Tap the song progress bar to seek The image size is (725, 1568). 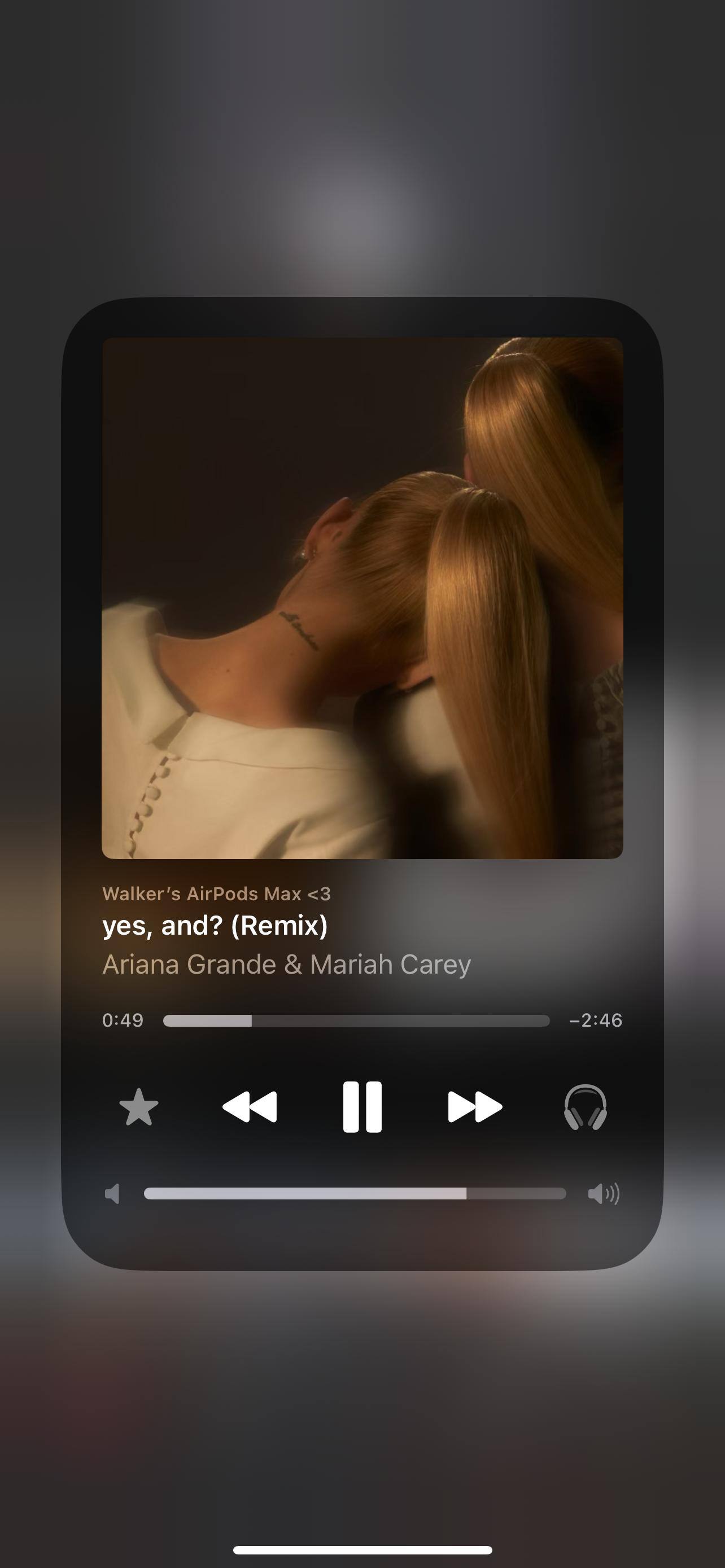point(356,1021)
